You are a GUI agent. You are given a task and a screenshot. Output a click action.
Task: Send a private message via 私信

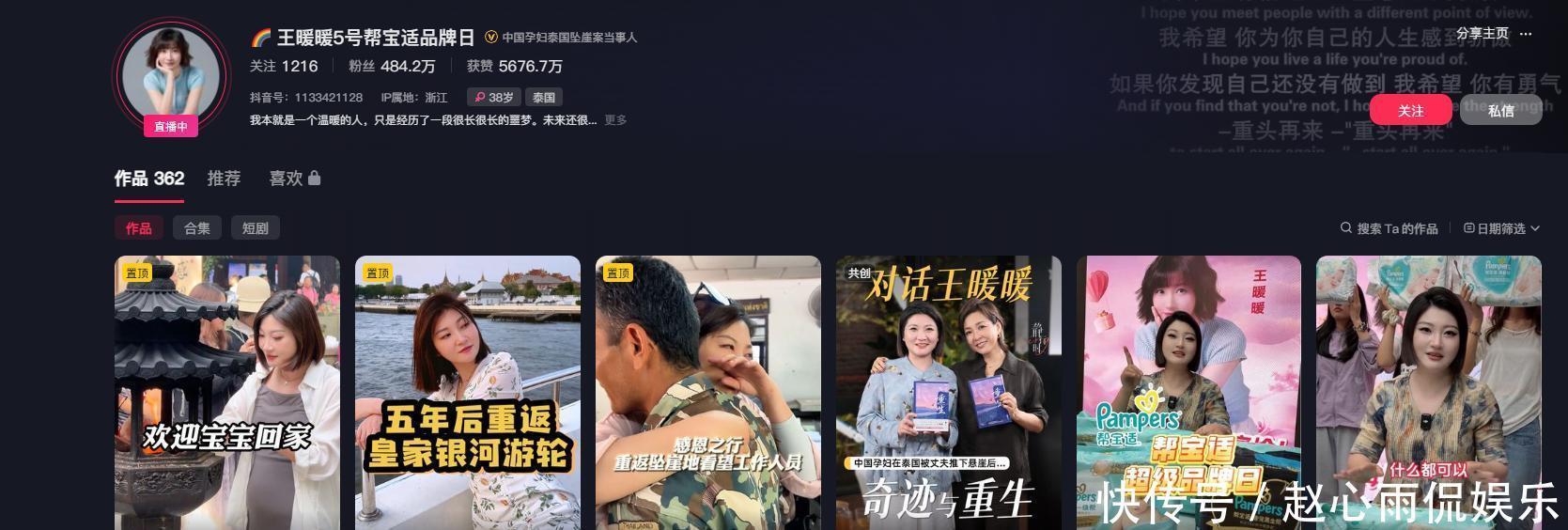pos(1500,111)
